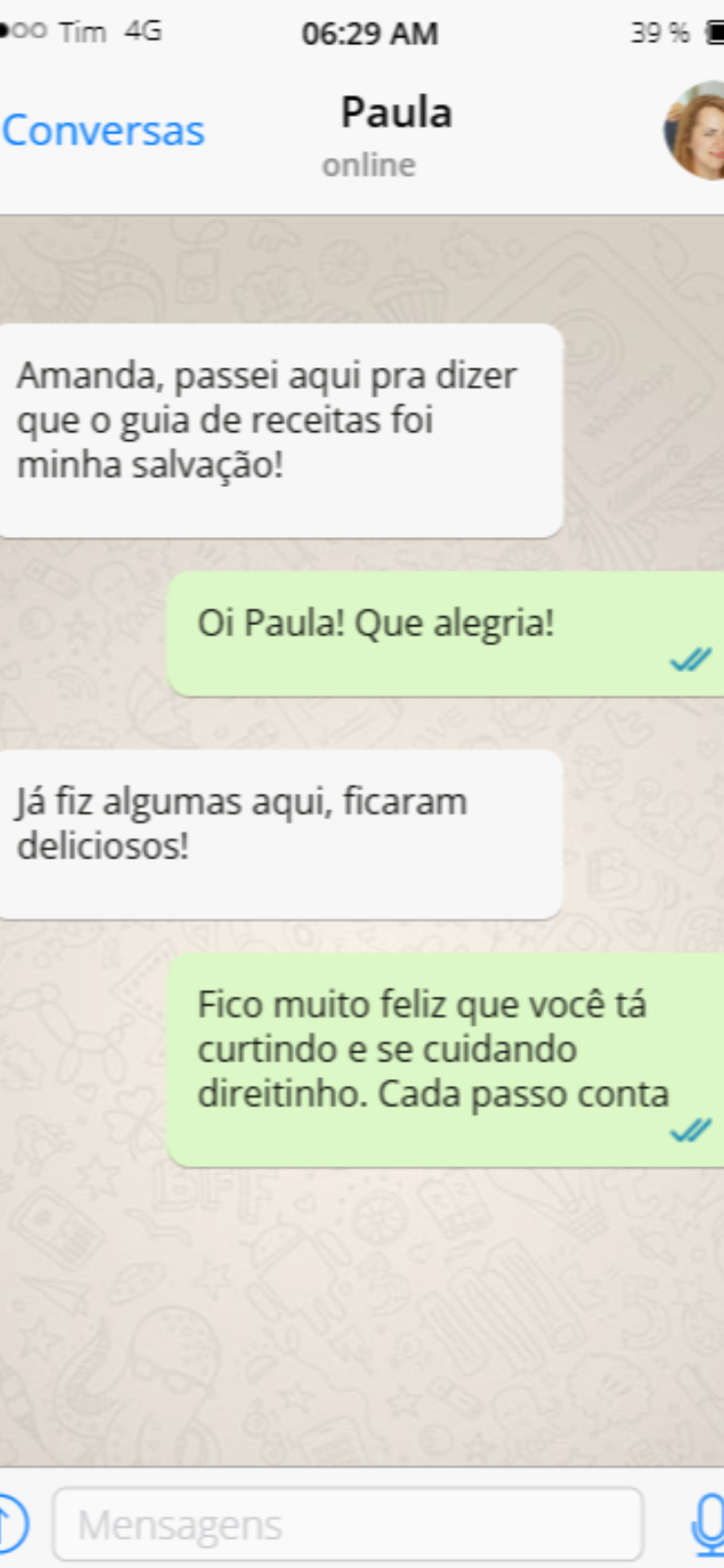The height and width of the screenshot is (1568, 724).
Task: Open the contact header with Paula's name
Action: pos(395,114)
